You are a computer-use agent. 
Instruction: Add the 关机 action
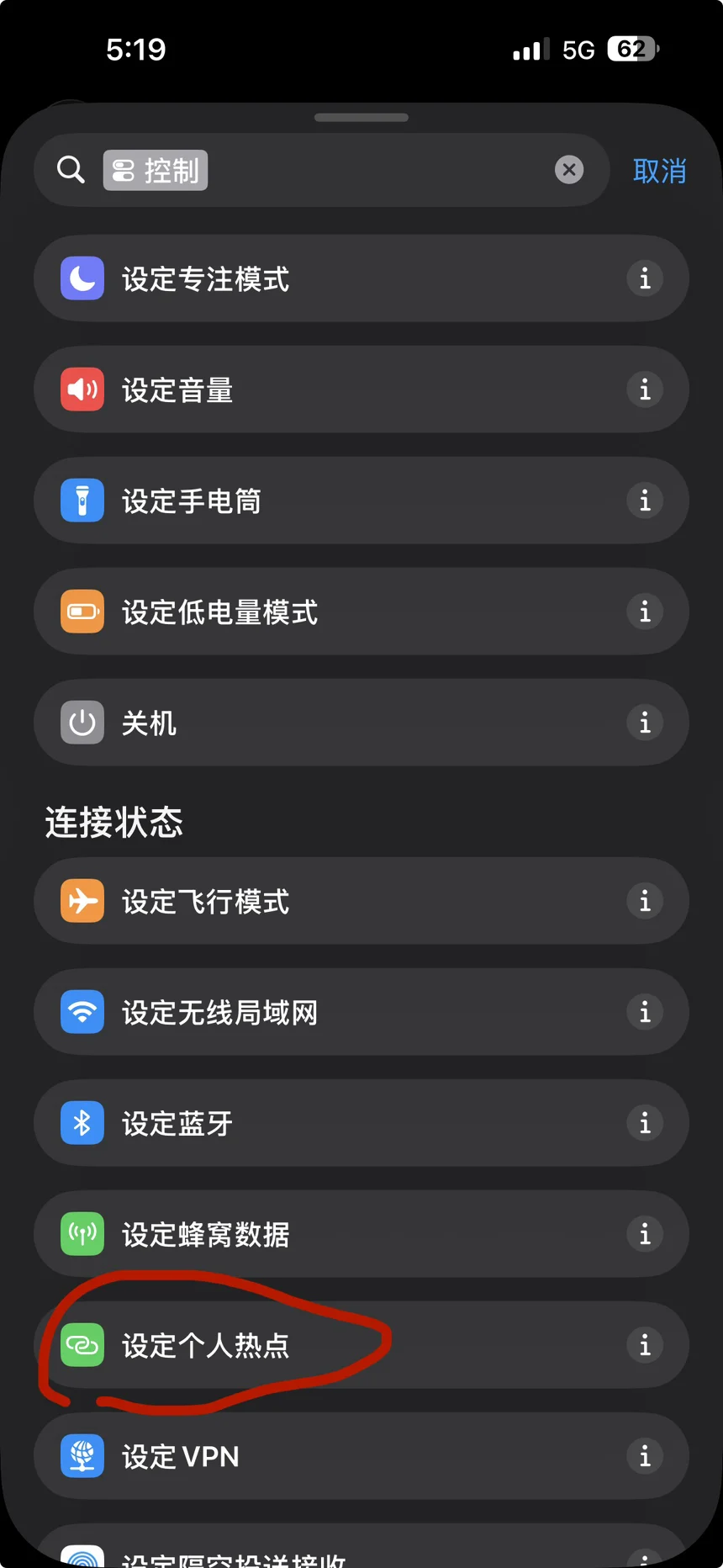tap(361, 723)
